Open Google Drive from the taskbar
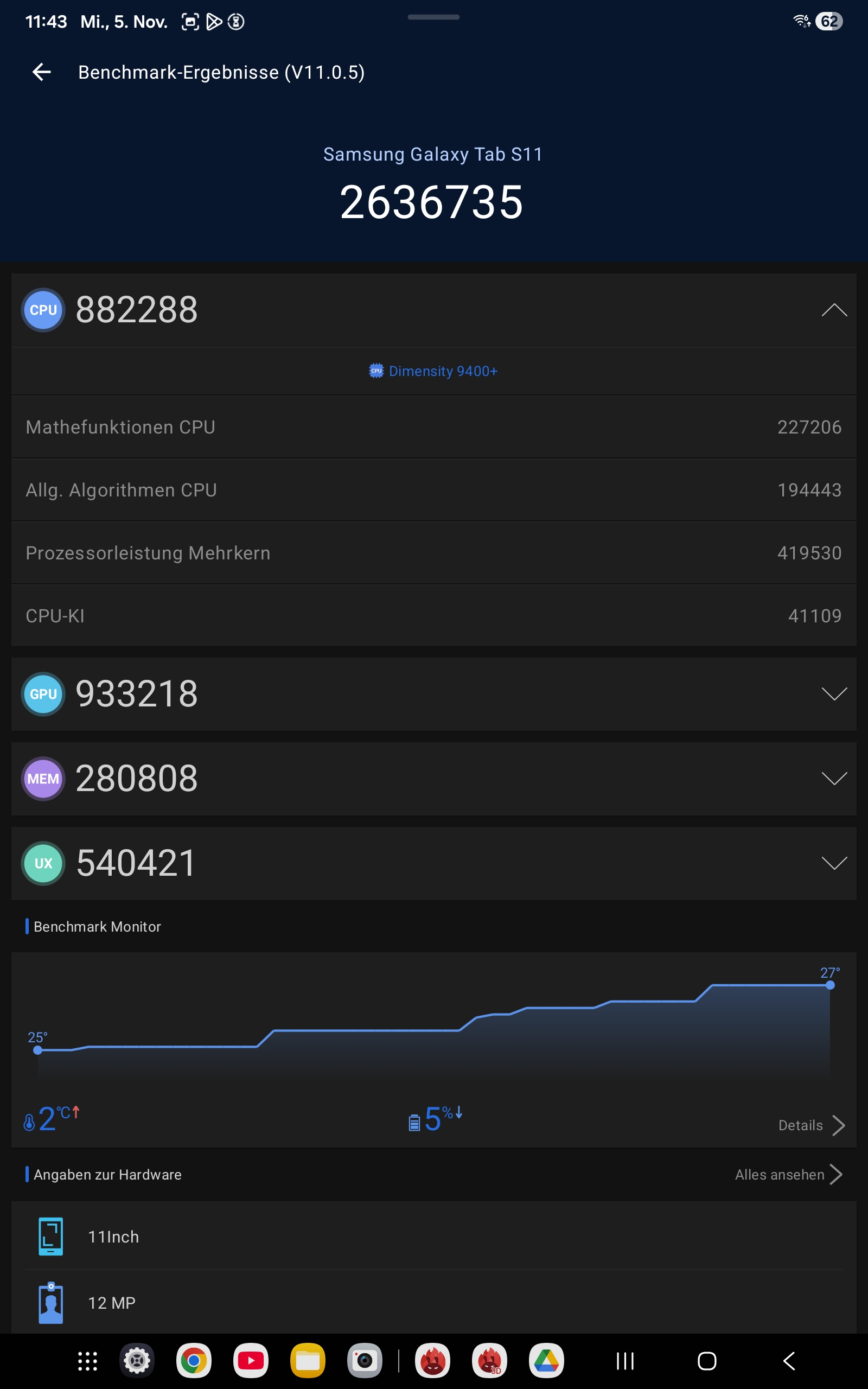868x1389 pixels. tap(546, 1361)
